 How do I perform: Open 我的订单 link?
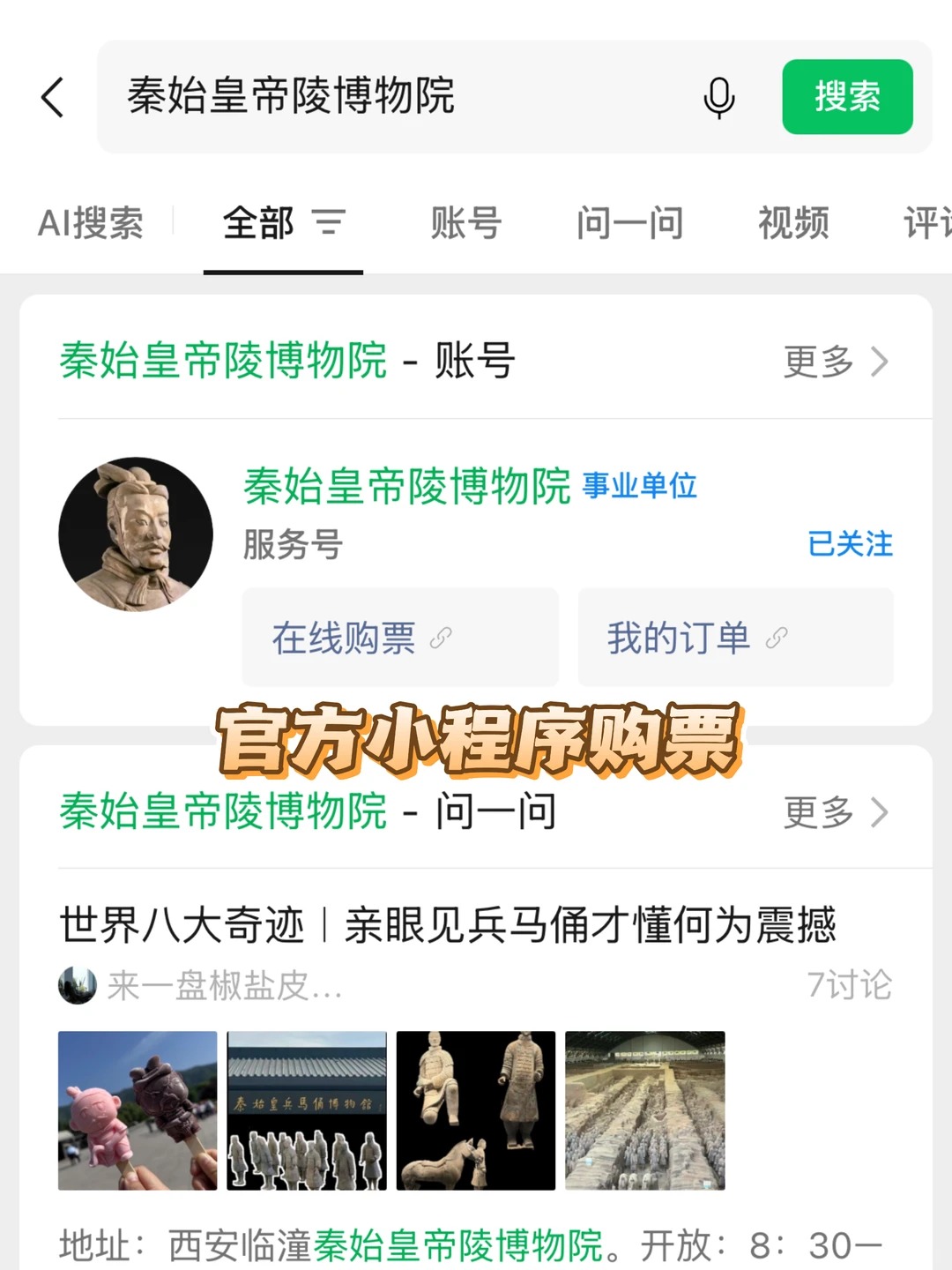[x=736, y=637]
